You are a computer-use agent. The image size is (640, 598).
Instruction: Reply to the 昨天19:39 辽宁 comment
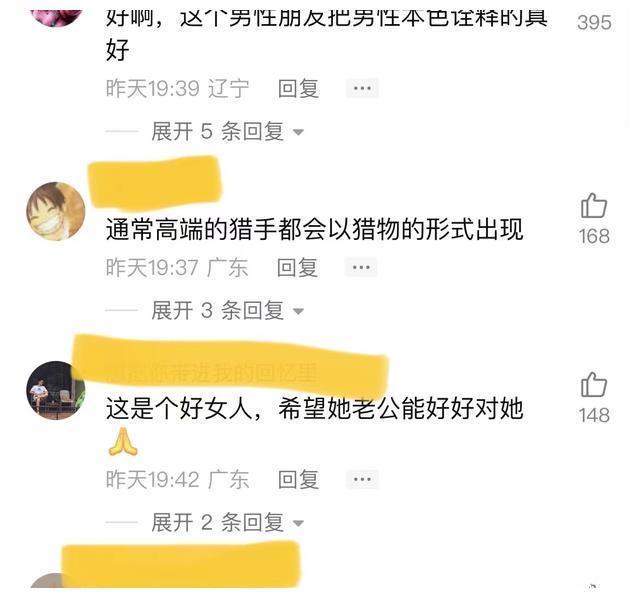(x=298, y=89)
